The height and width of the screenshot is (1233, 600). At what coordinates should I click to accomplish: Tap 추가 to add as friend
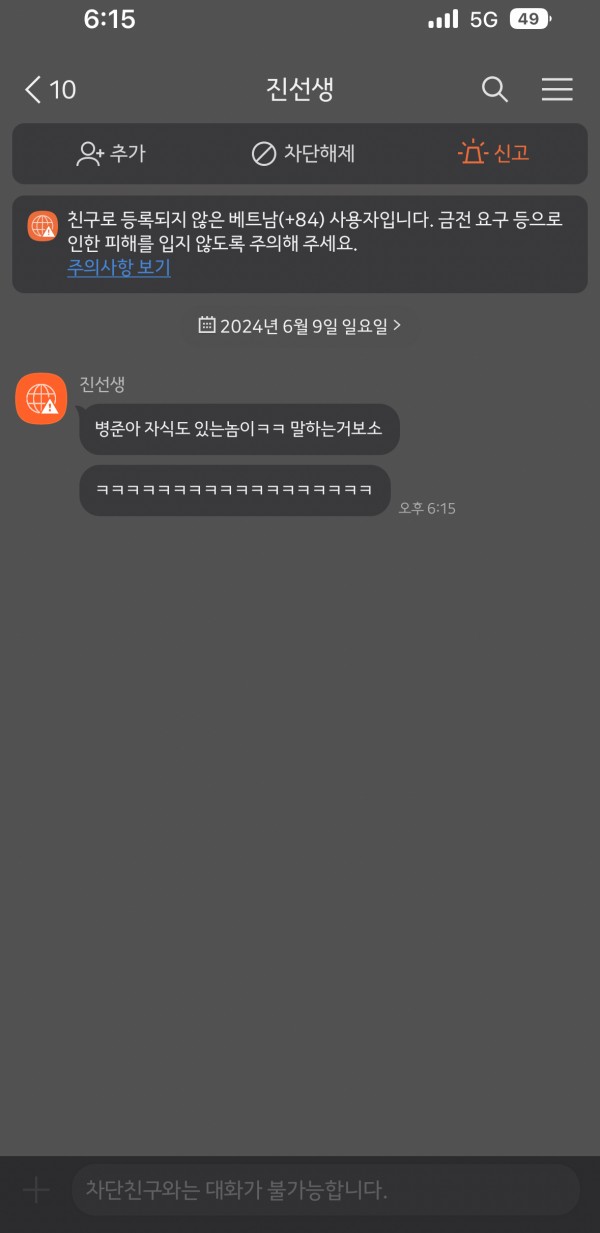111,153
